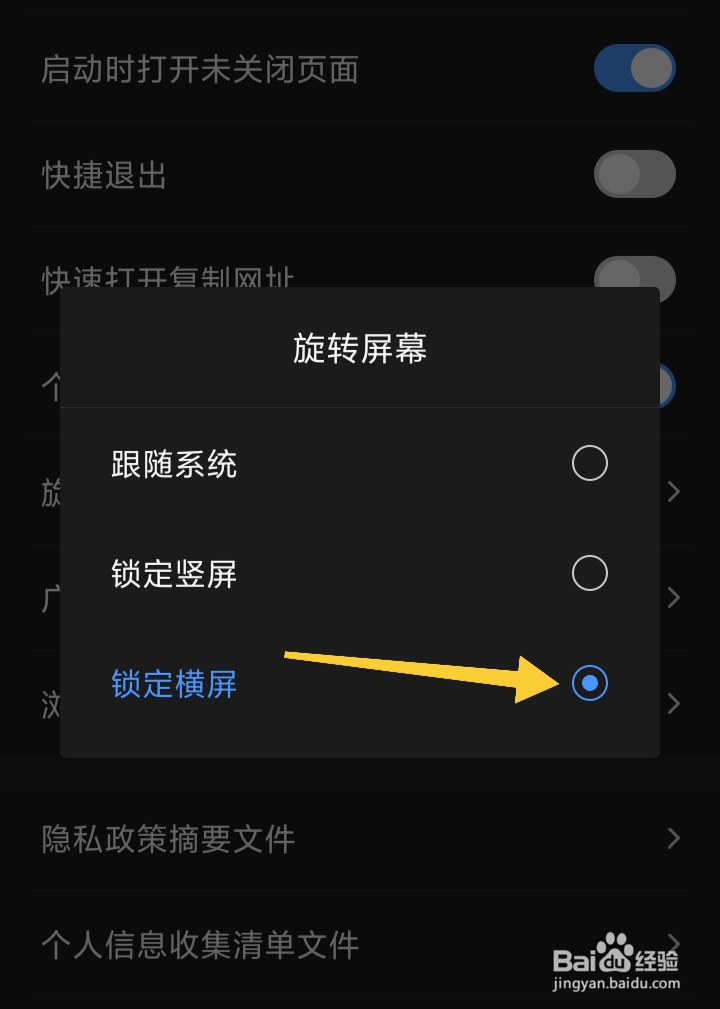Select the 锁定横屏 radio button
Viewport: 720px width, 1009px height.
(x=590, y=684)
